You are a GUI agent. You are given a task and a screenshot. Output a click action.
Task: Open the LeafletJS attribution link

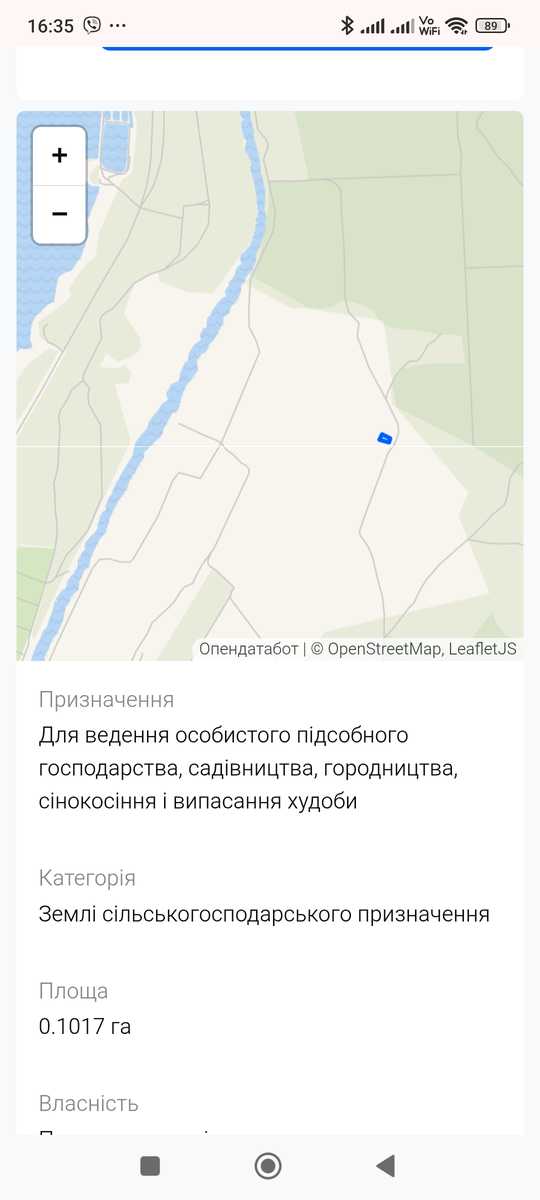coord(483,649)
